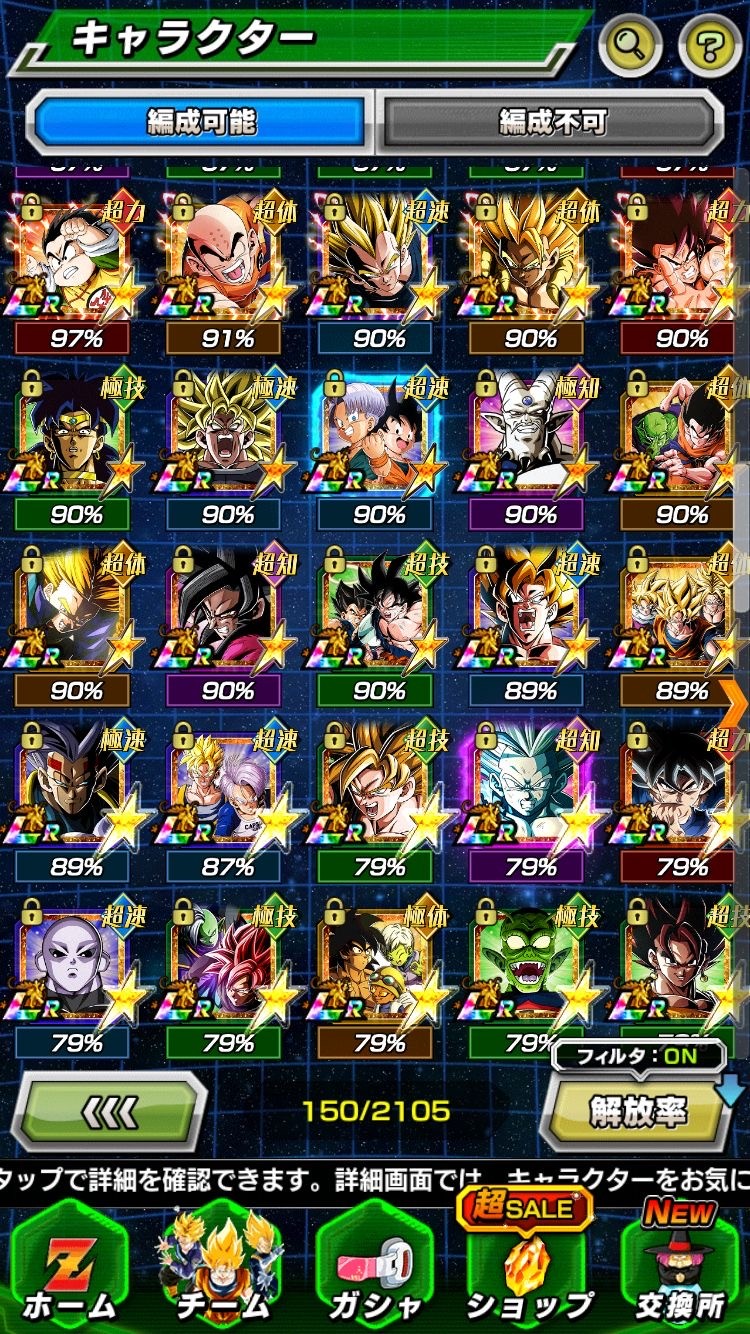750x1334 pixels.
Task: Switch to the 編成可能 tab
Action: tap(201, 122)
